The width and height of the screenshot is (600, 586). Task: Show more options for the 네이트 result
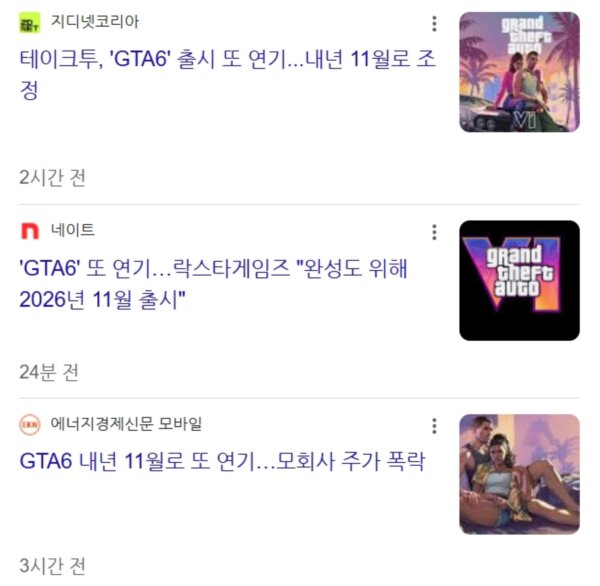434,232
